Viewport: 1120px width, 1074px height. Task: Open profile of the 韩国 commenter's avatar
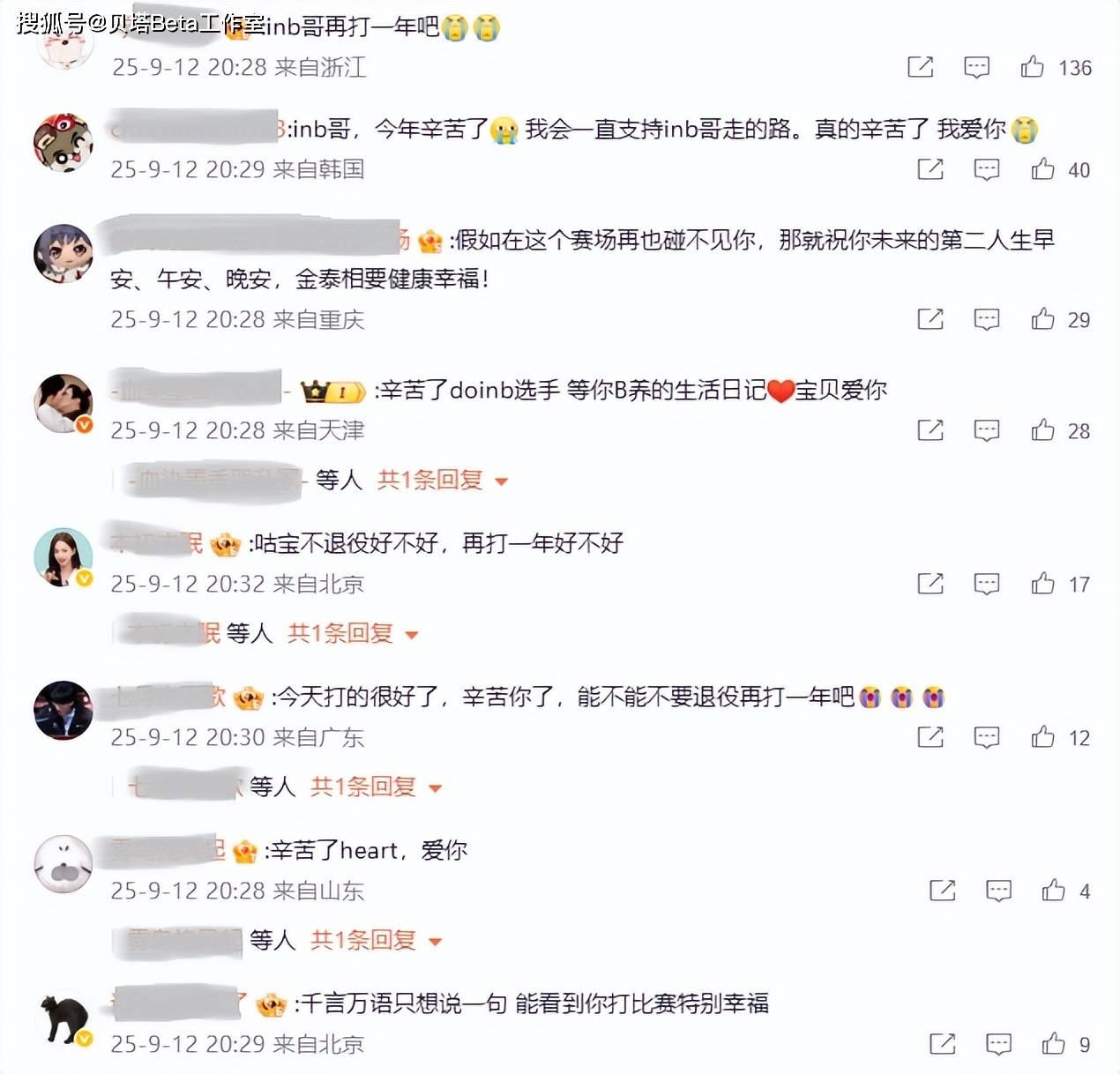63,143
